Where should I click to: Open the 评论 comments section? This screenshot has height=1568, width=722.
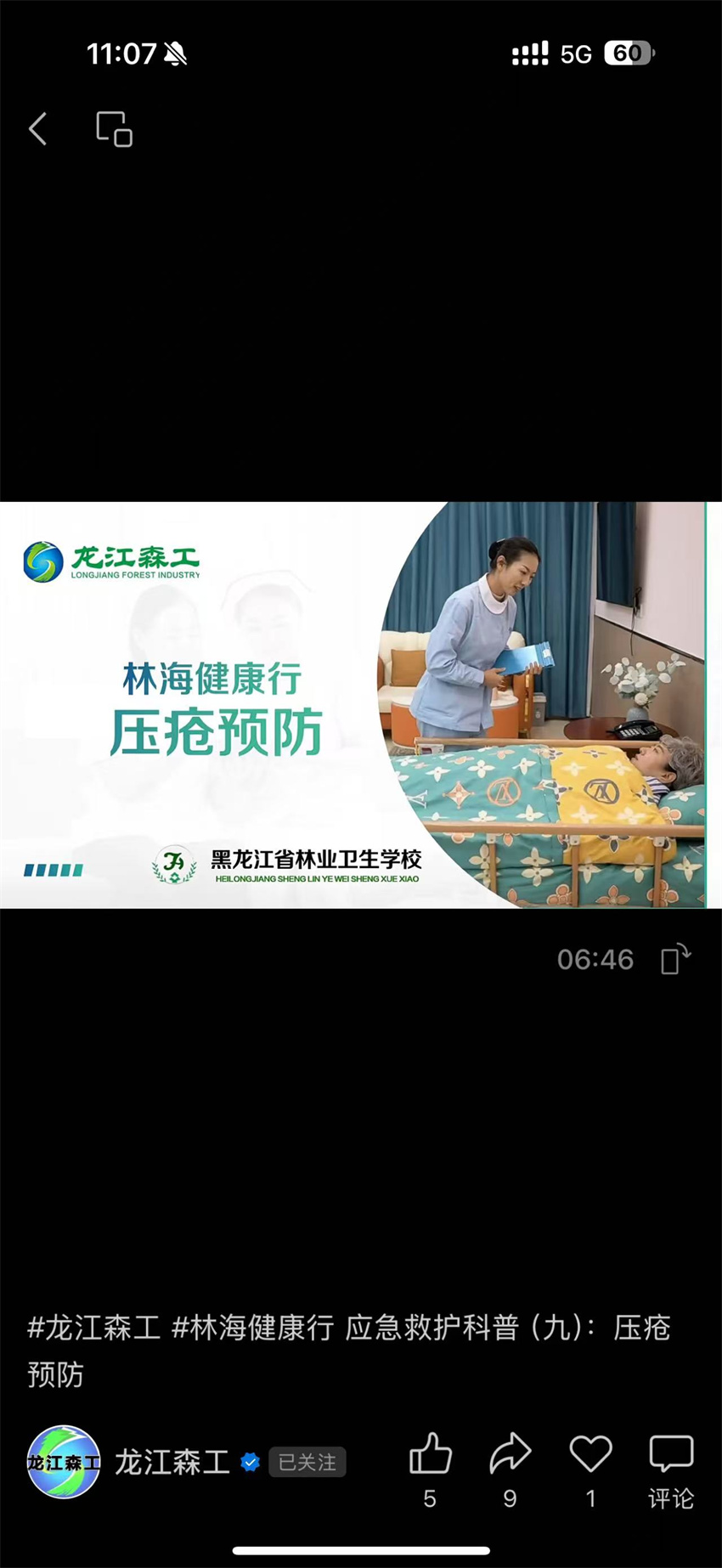pyautogui.click(x=671, y=1469)
